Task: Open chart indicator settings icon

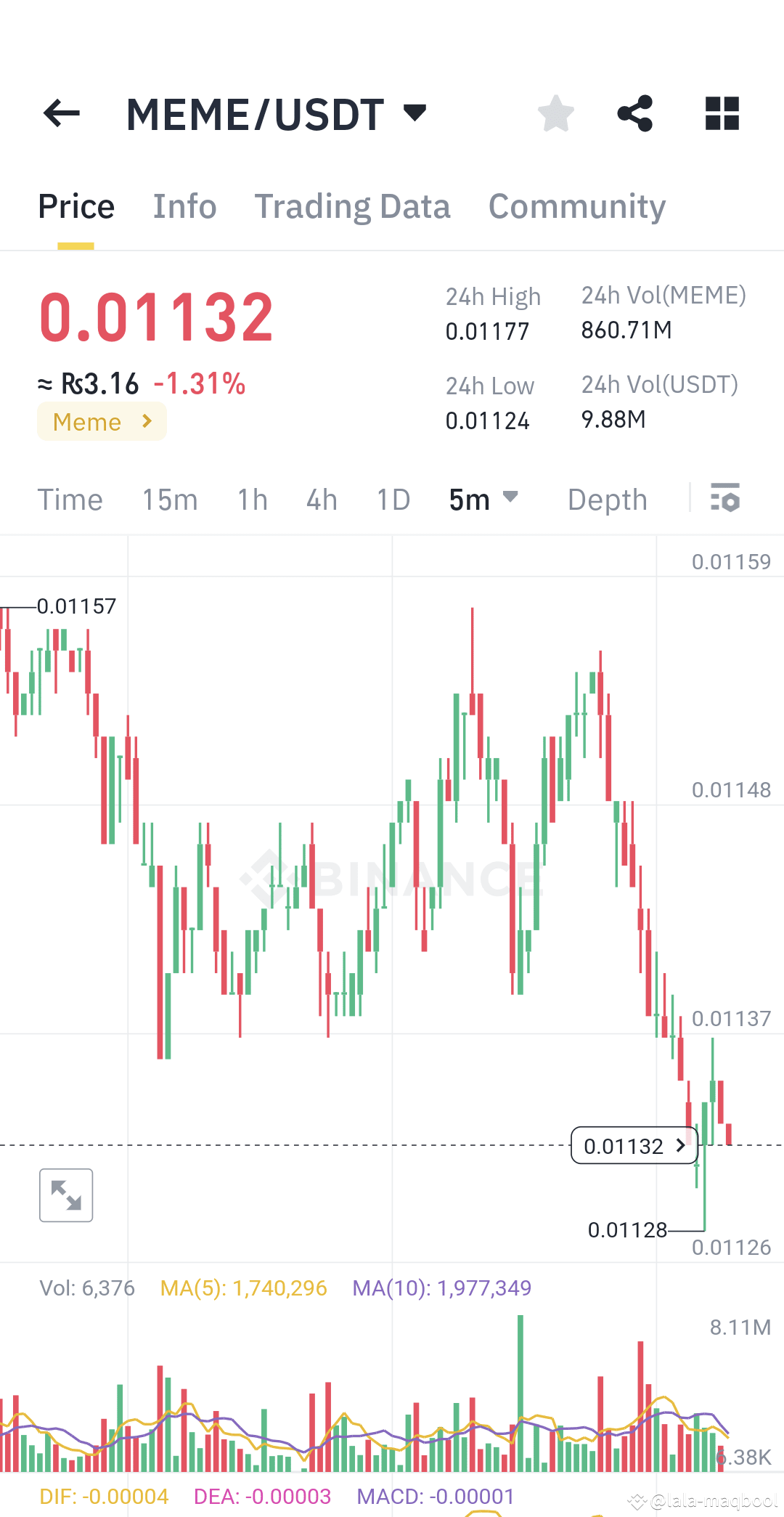Action: coord(726,499)
